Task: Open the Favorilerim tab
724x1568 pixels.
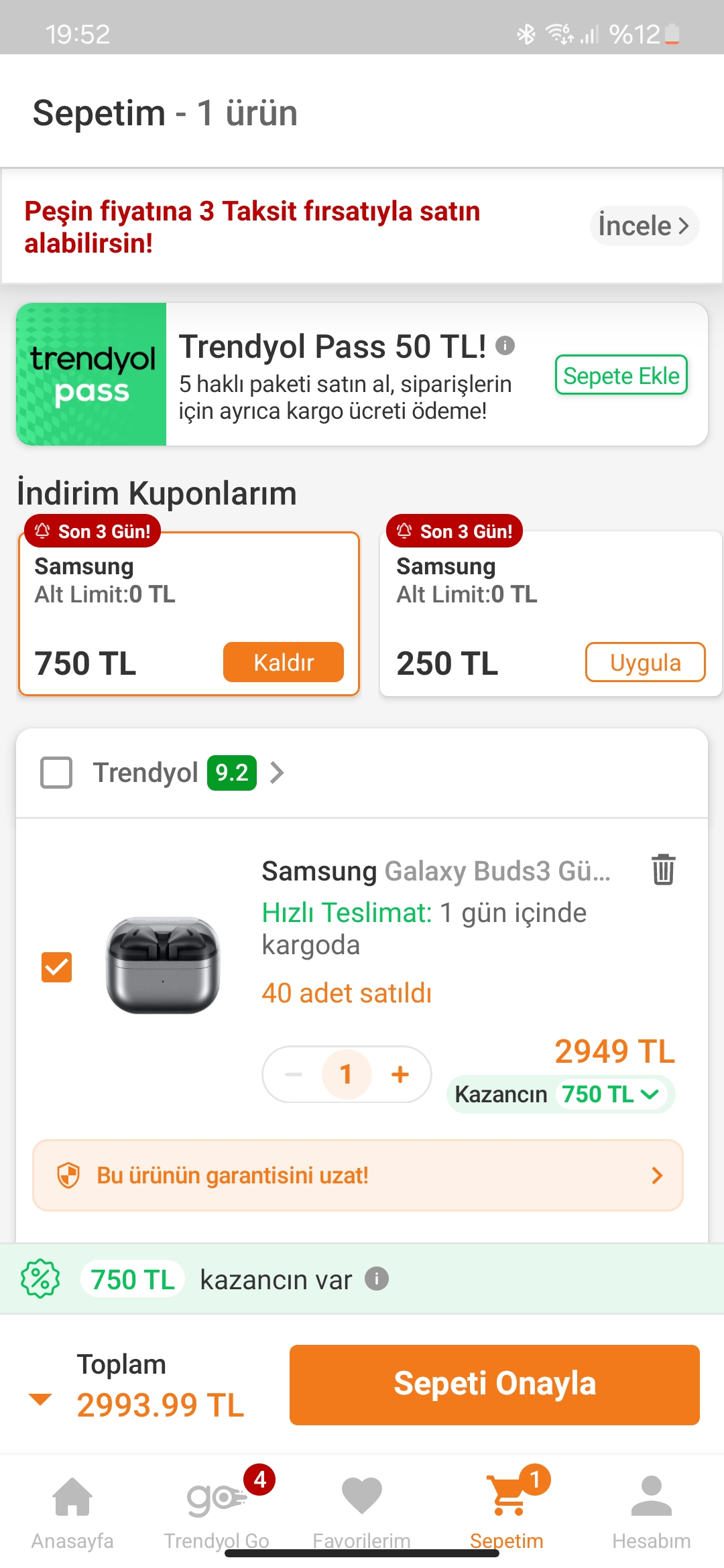Action: coord(361,1512)
